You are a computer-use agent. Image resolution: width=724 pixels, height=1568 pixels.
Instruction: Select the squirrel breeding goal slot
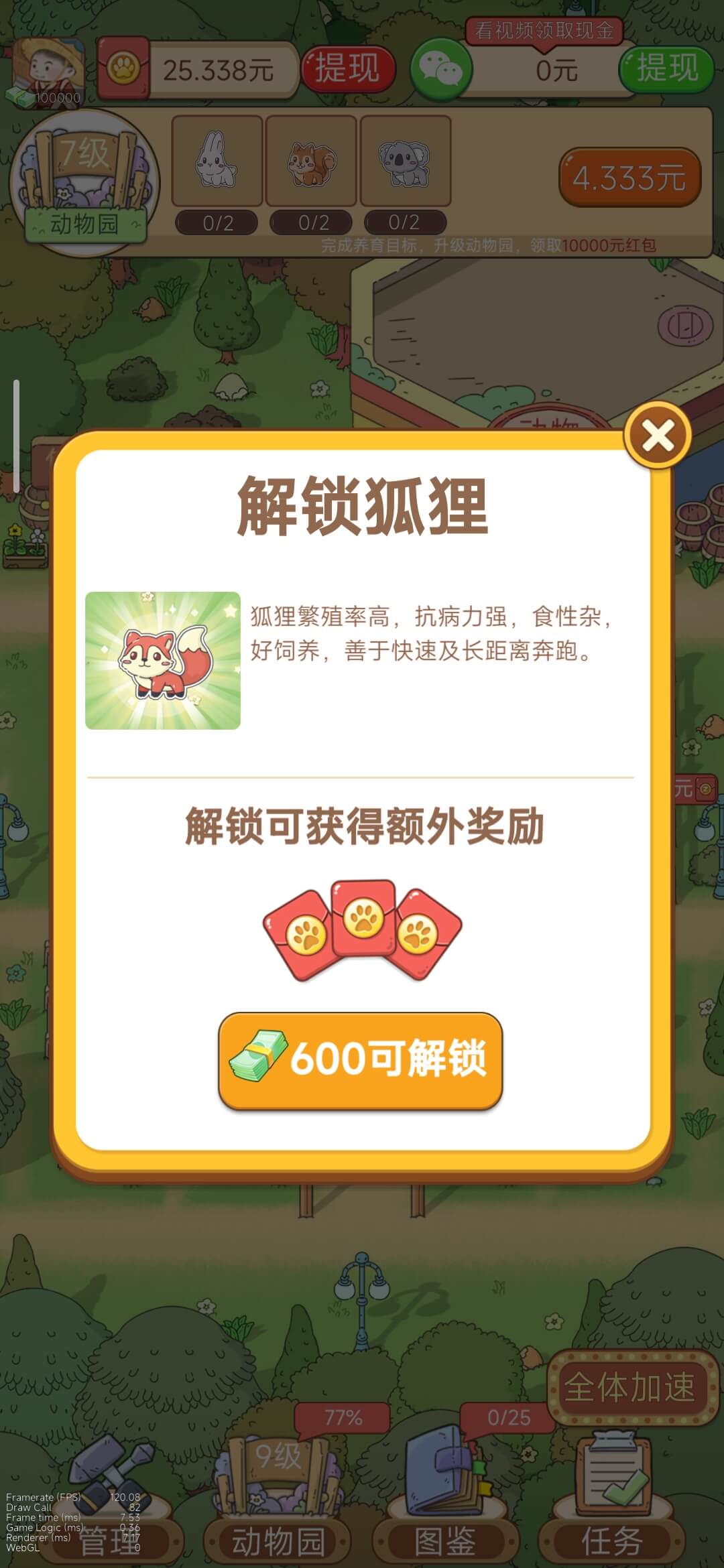311,161
